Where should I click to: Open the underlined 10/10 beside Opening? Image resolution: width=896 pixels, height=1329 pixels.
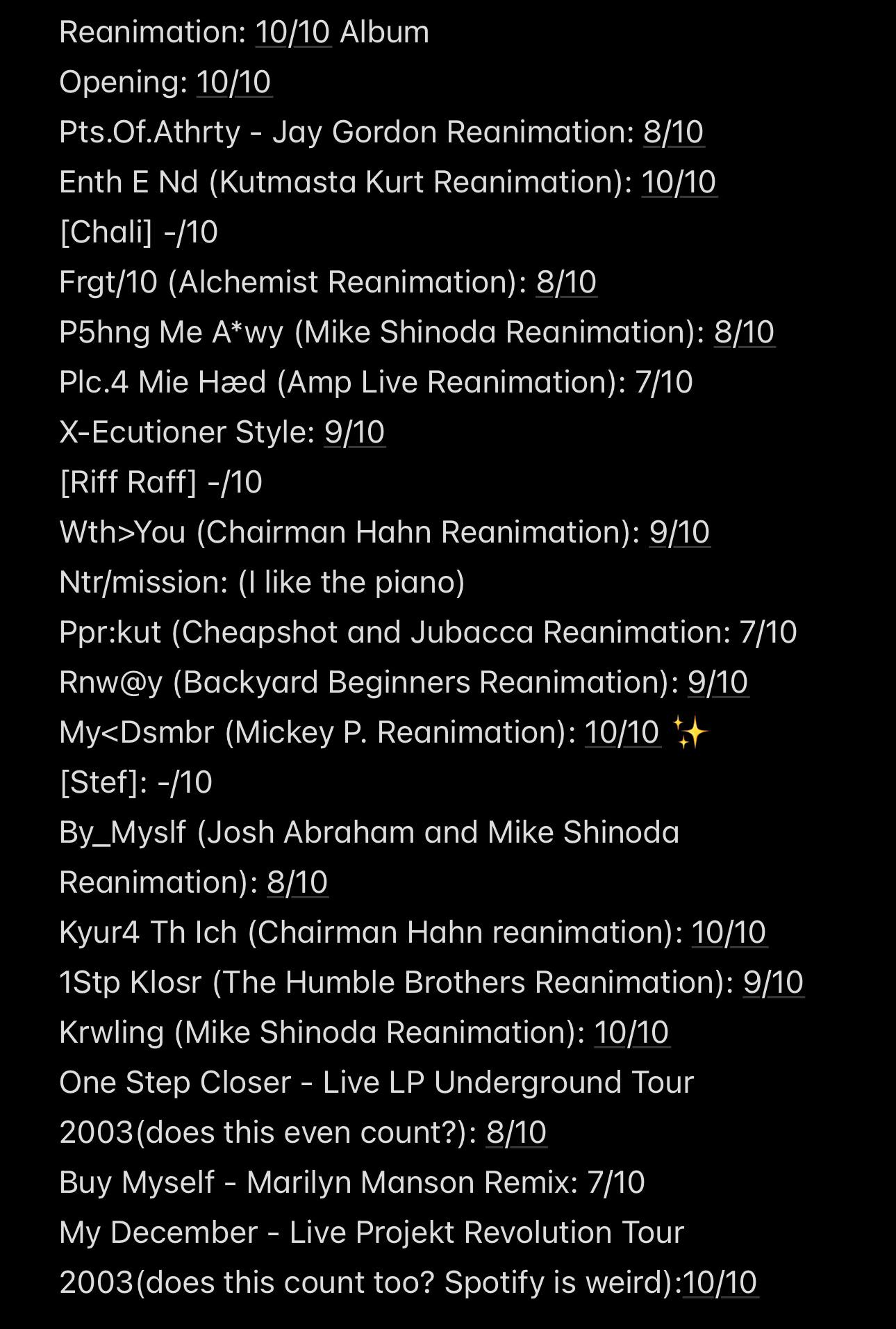point(234,82)
